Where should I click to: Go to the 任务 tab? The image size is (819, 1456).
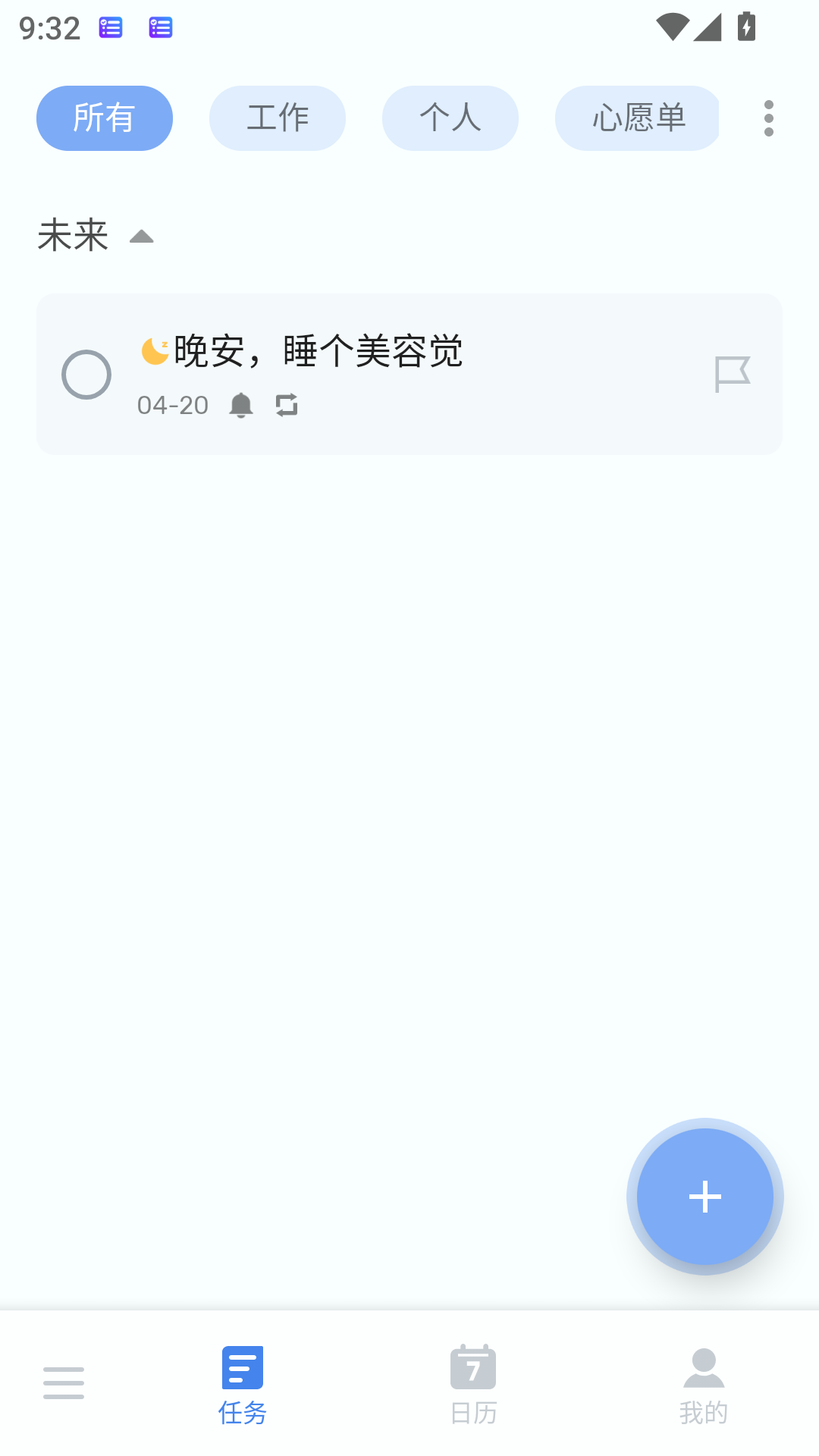pyautogui.click(x=243, y=1385)
